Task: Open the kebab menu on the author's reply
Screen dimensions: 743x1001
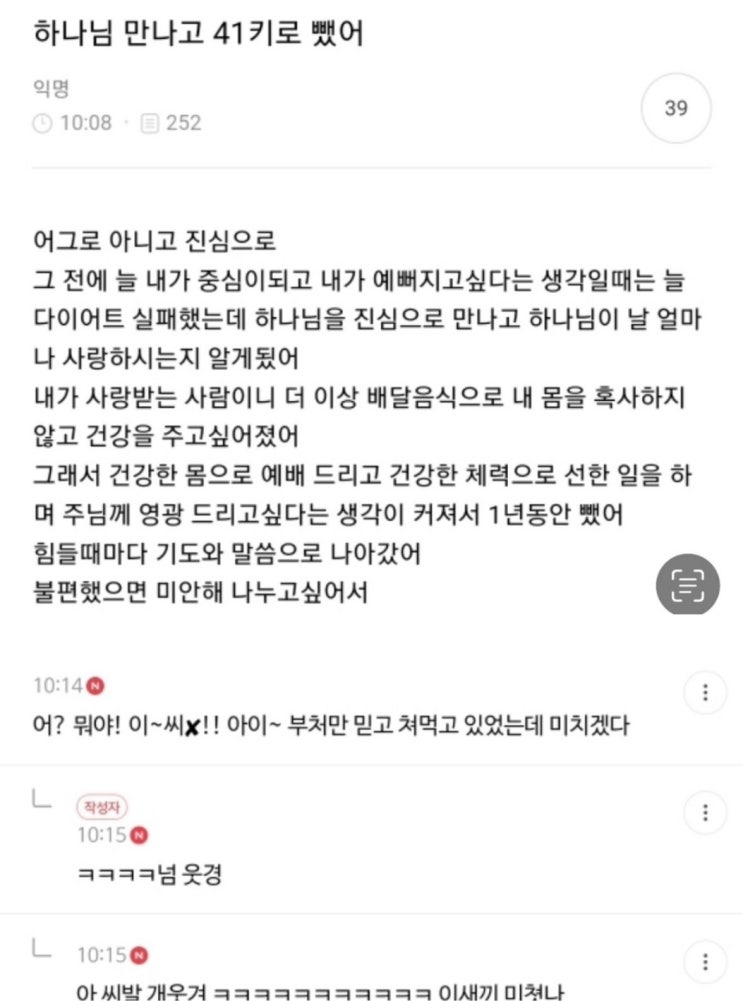Action: [704, 812]
